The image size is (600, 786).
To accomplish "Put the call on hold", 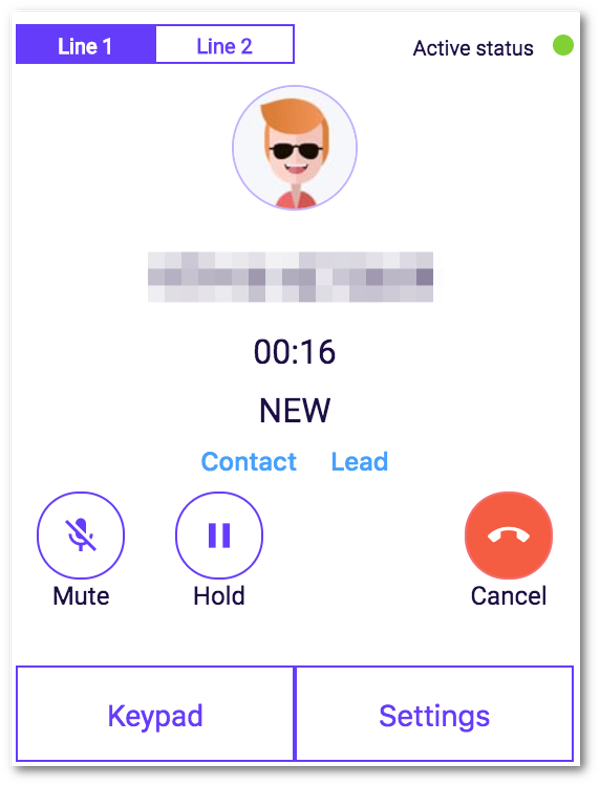I will point(219,536).
